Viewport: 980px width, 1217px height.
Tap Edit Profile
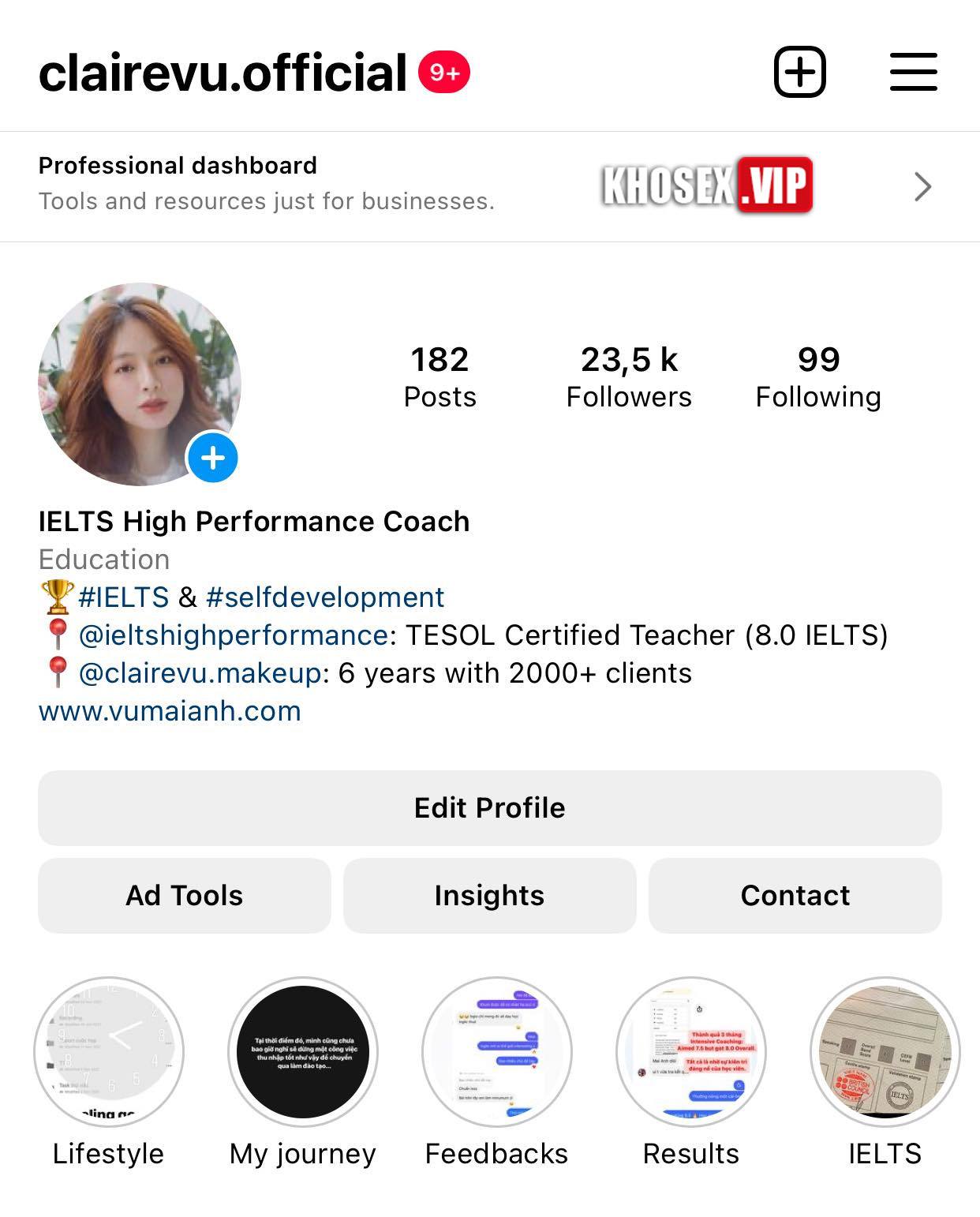pyautogui.click(x=489, y=808)
